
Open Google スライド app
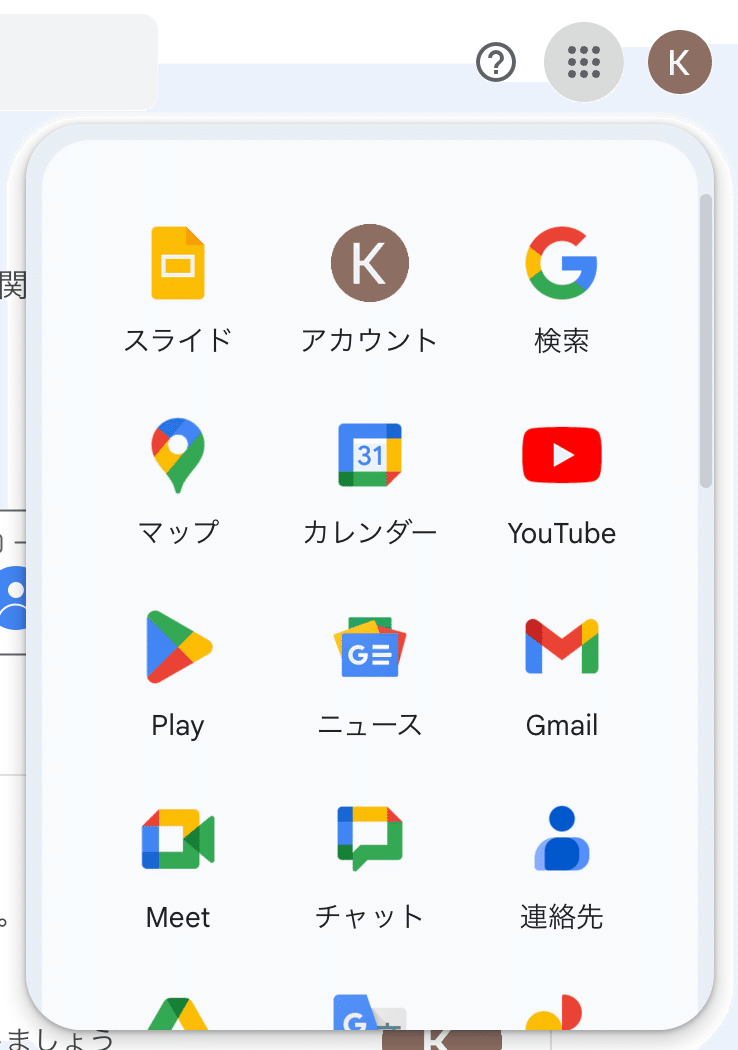(178, 287)
